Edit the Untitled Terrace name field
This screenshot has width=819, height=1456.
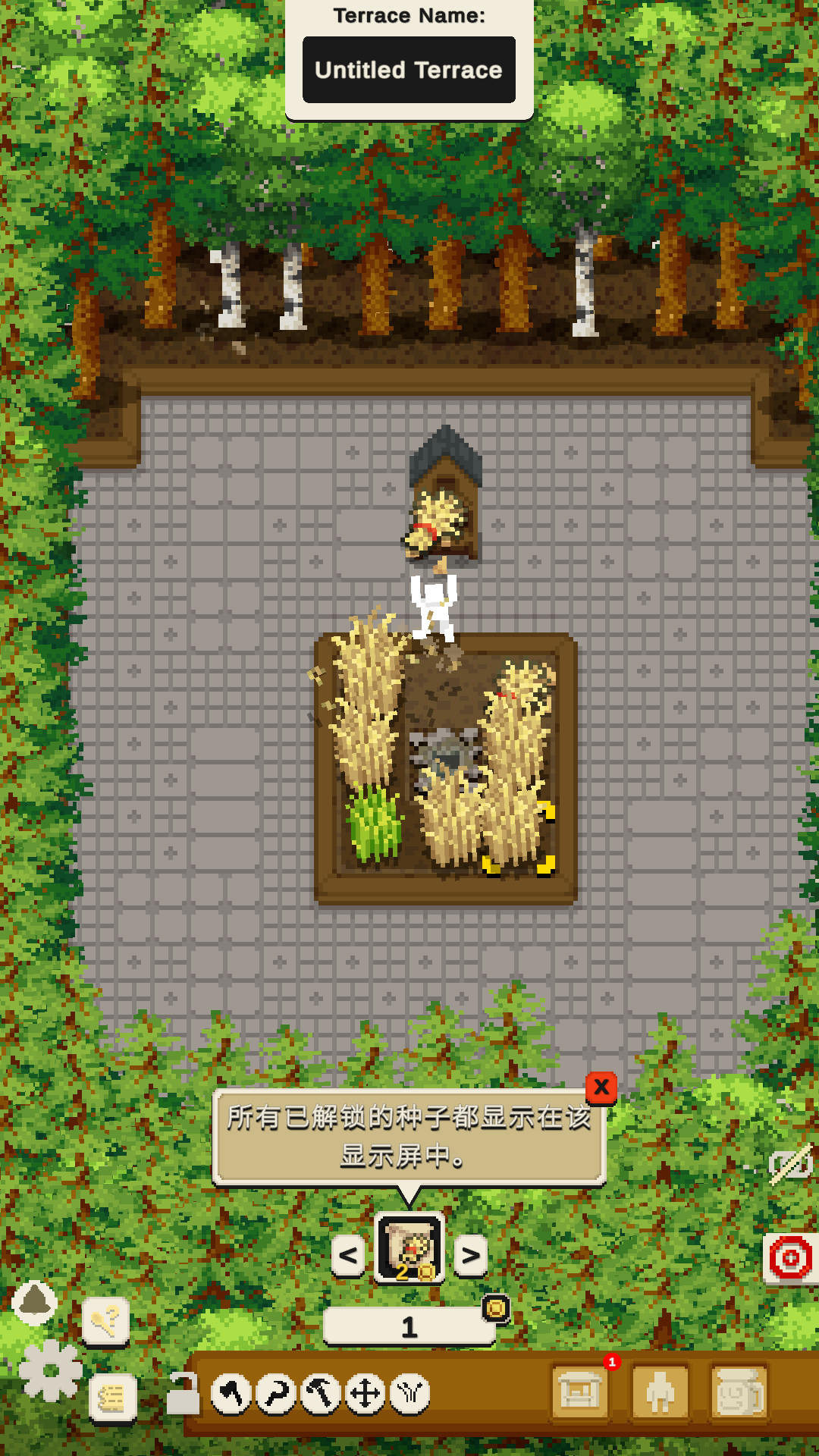[409, 70]
